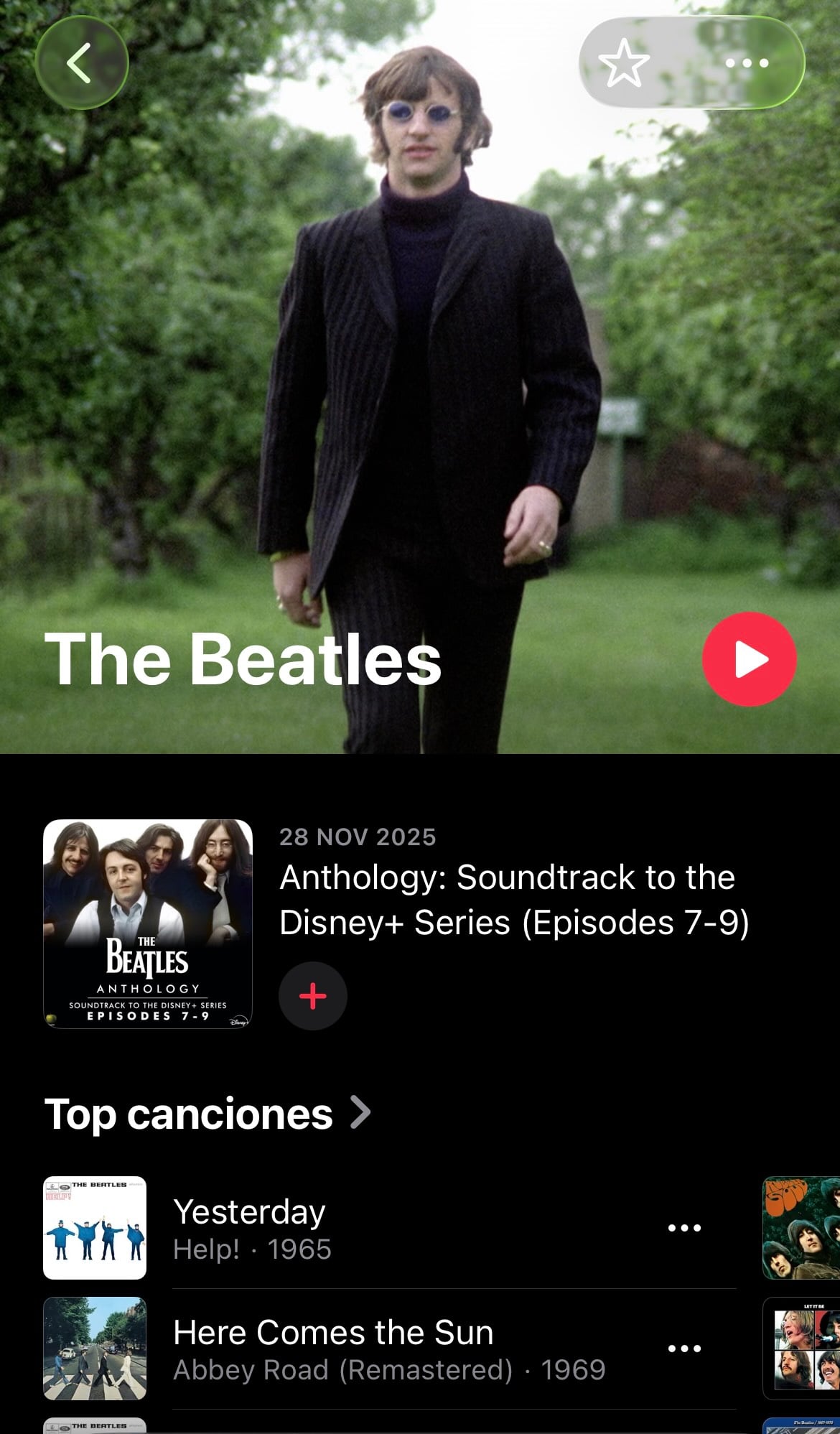Add Anthology soundtrack to library
This screenshot has width=840, height=1434.
tap(313, 996)
